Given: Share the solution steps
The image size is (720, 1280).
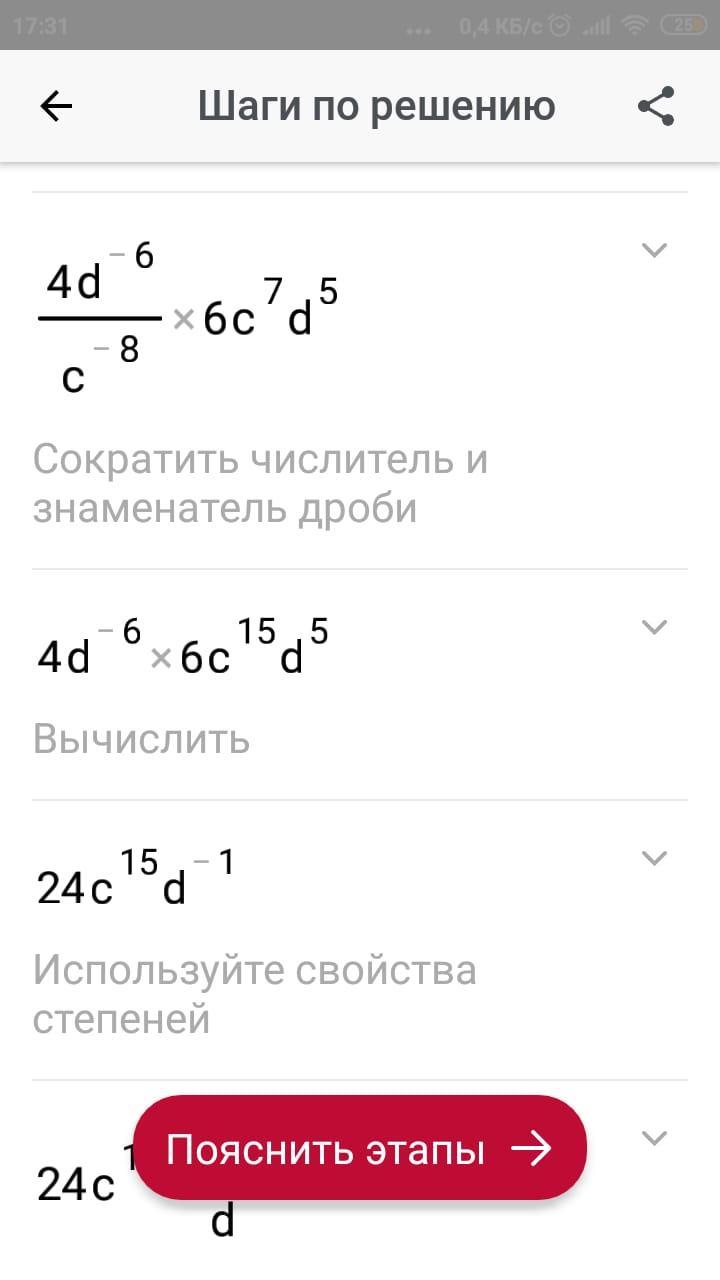Looking at the screenshot, I should point(656,107).
